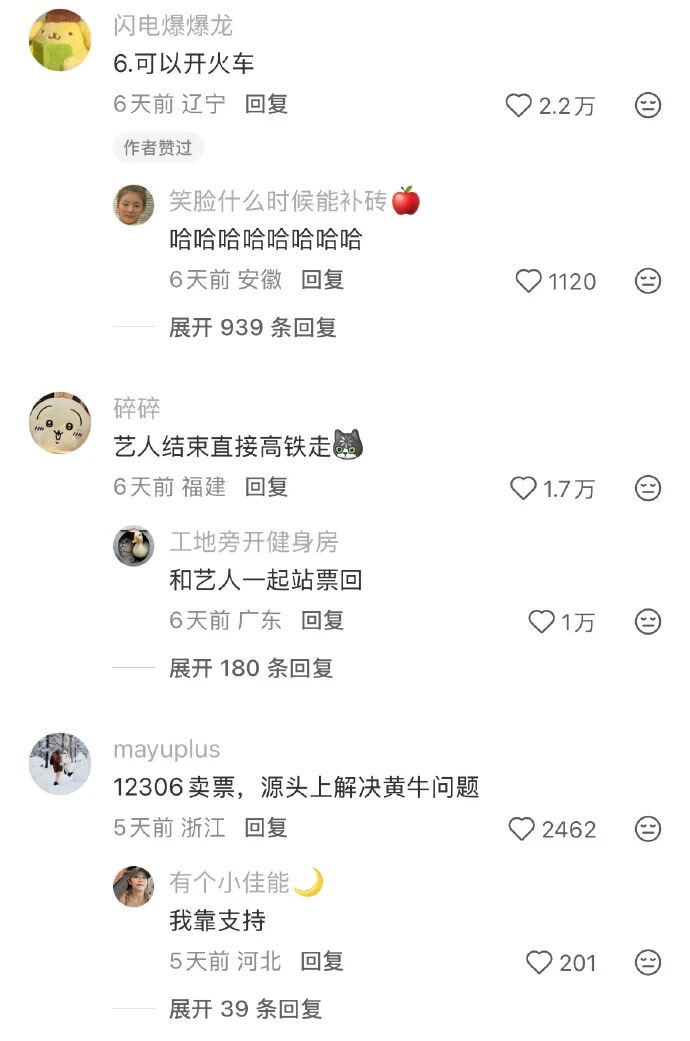Like 工地旁开健身房's reply
Image resolution: width=690 pixels, height=1041 pixels.
tap(541, 622)
